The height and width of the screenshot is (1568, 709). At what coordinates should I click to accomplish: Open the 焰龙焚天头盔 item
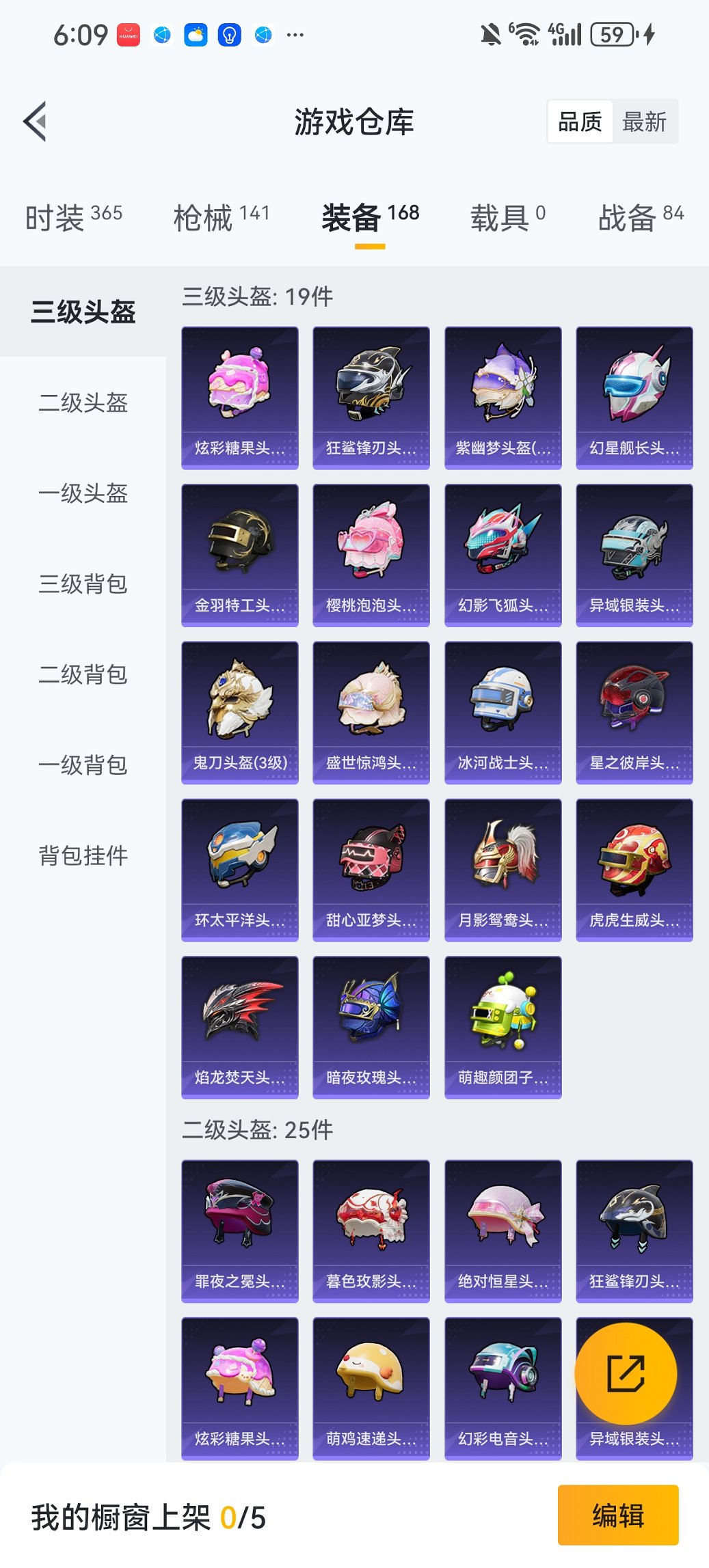pyautogui.click(x=239, y=1027)
